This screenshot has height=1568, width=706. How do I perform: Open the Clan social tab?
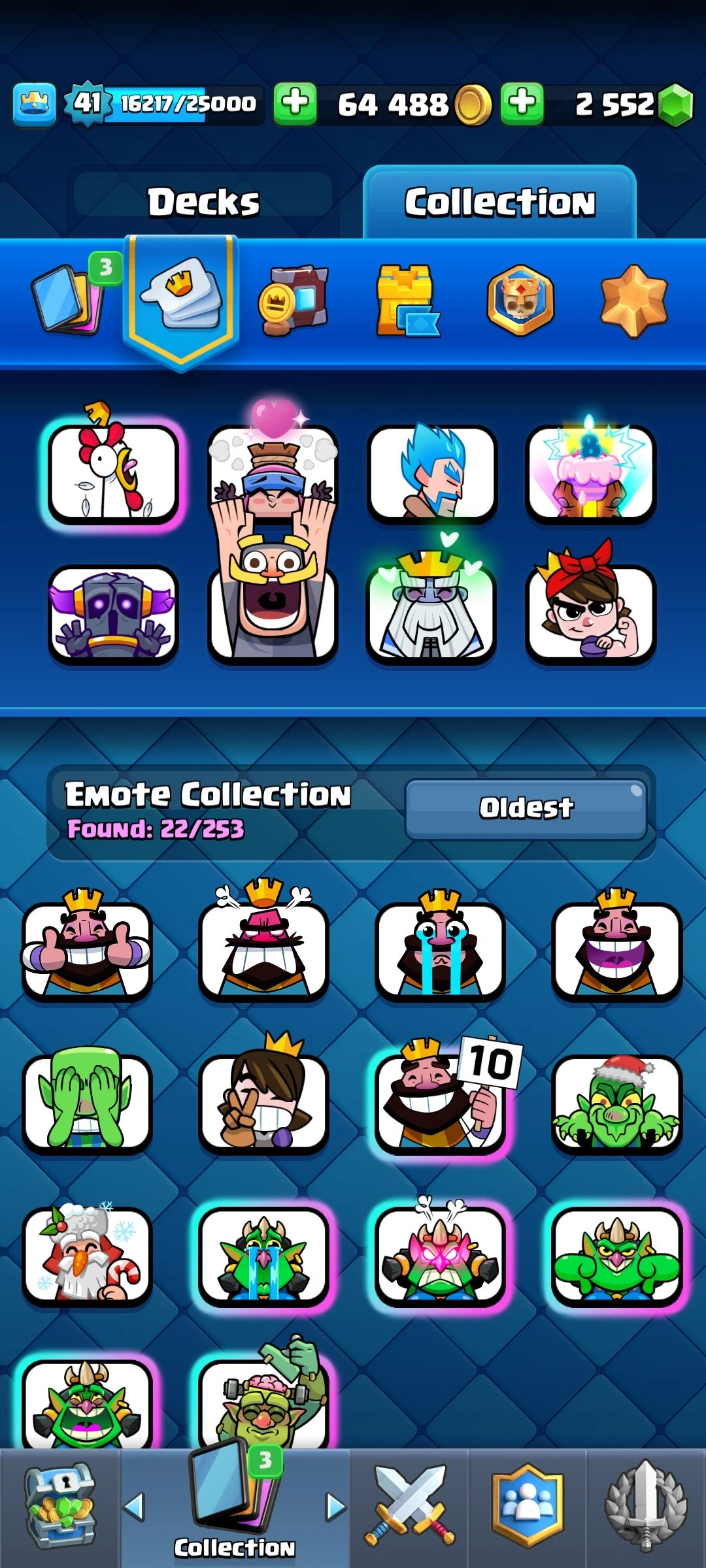coord(527,1506)
